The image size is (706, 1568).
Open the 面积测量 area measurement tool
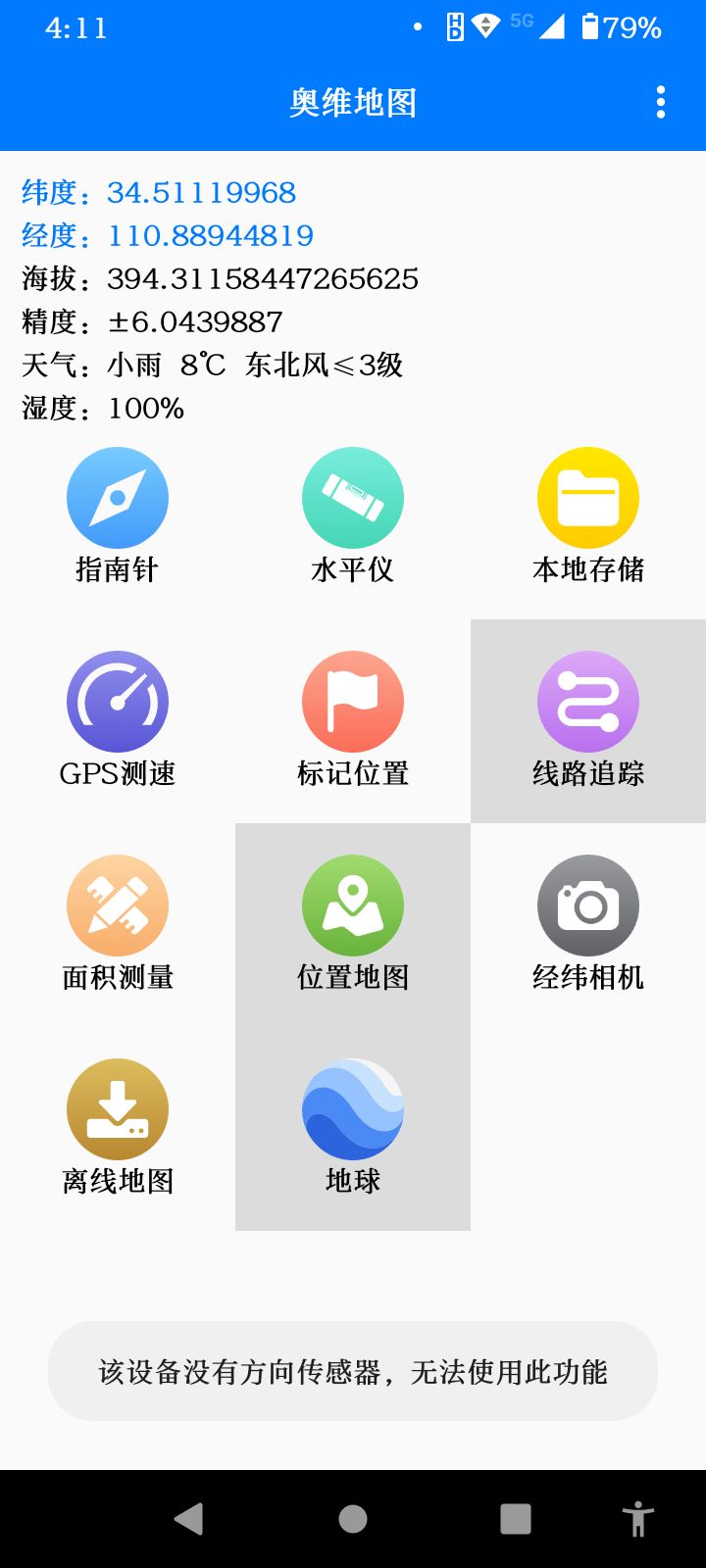pyautogui.click(x=118, y=925)
